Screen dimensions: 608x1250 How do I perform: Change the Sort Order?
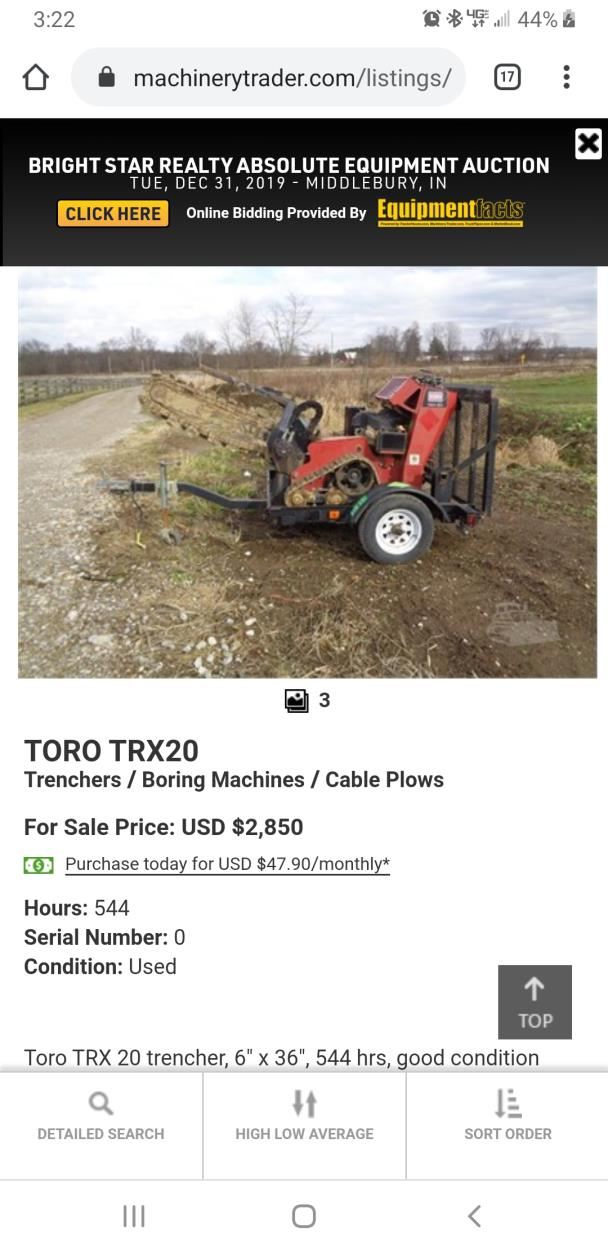point(507,1116)
